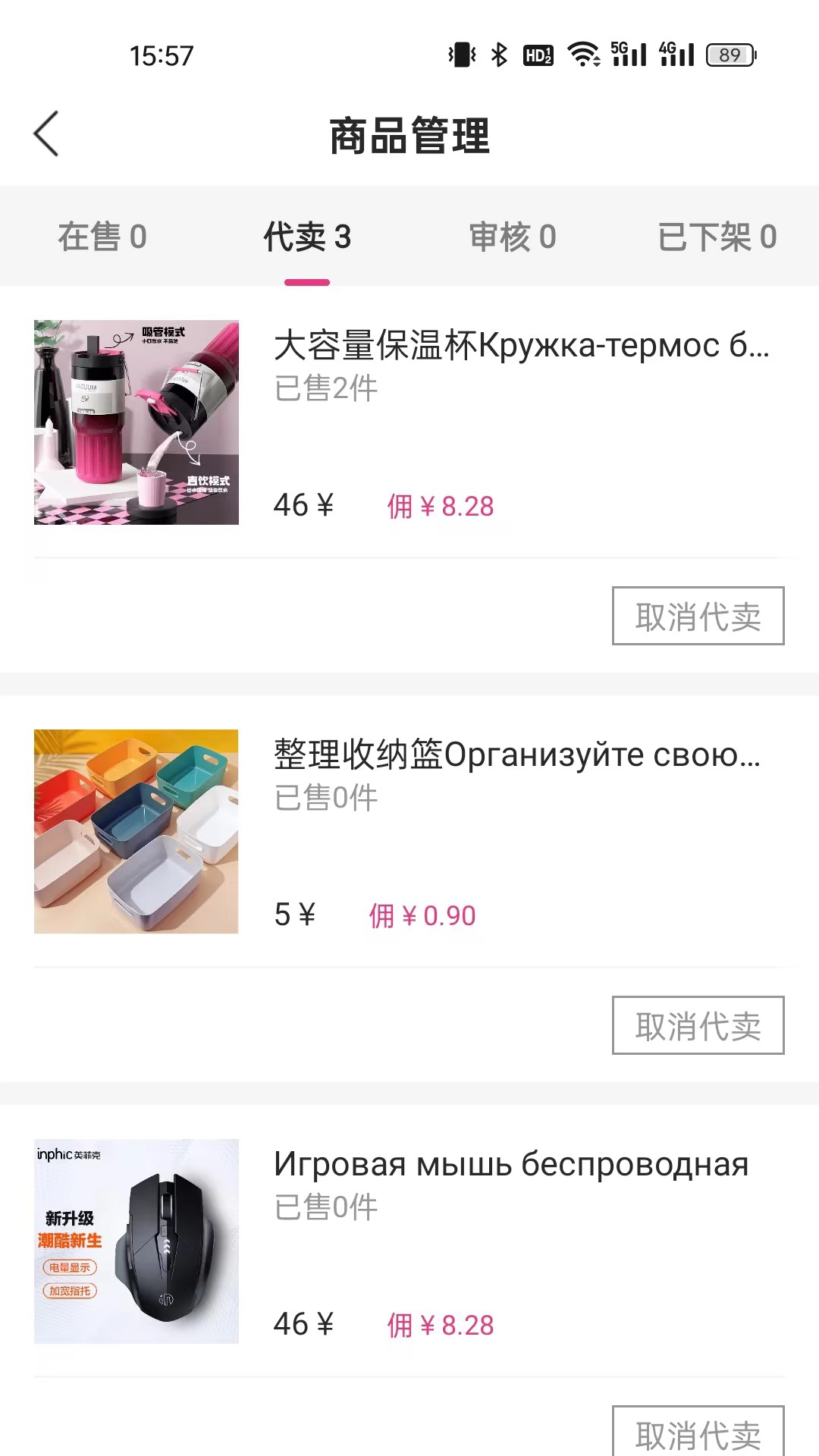
Task: Tap 取消代卖 on the storage basket item
Action: [697, 1025]
